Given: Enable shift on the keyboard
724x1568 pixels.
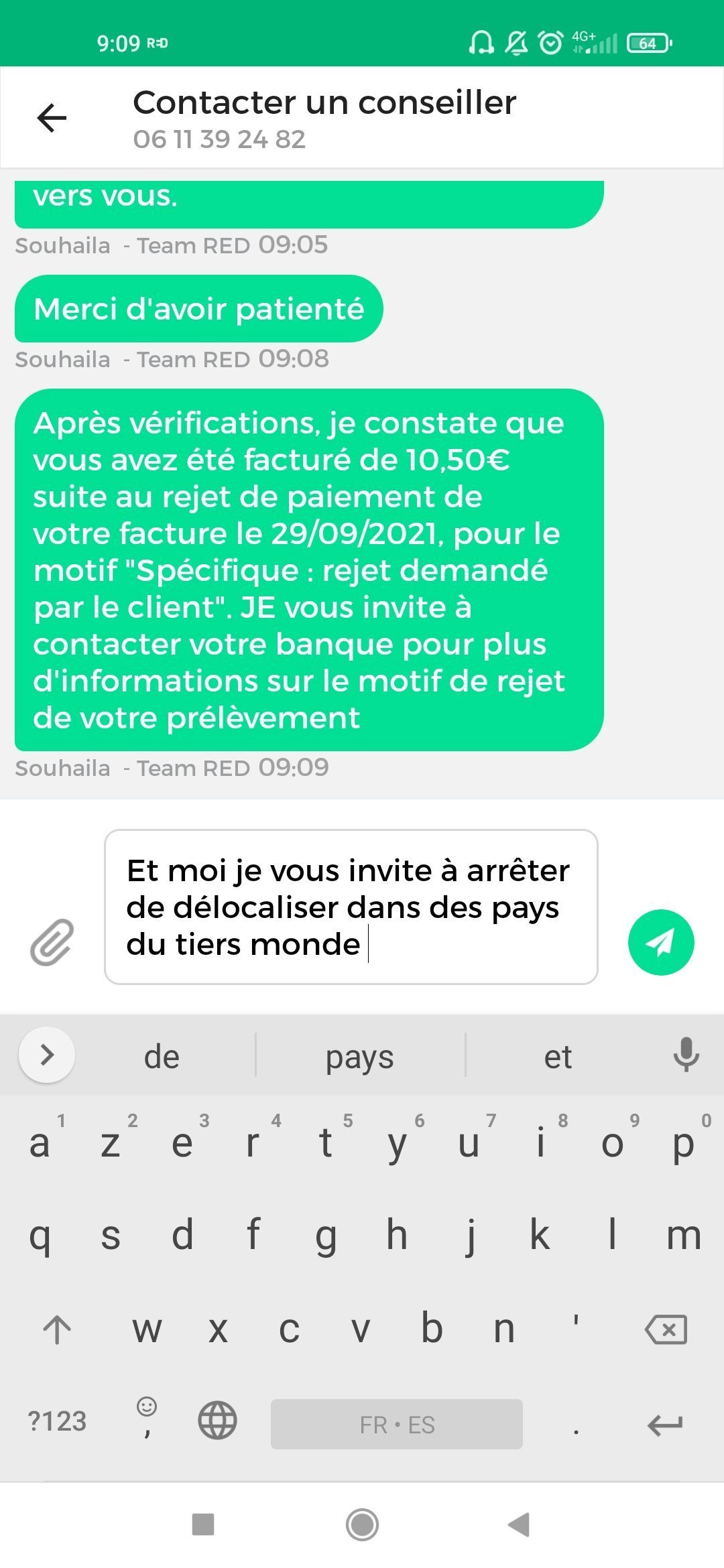Looking at the screenshot, I should tap(57, 1329).
